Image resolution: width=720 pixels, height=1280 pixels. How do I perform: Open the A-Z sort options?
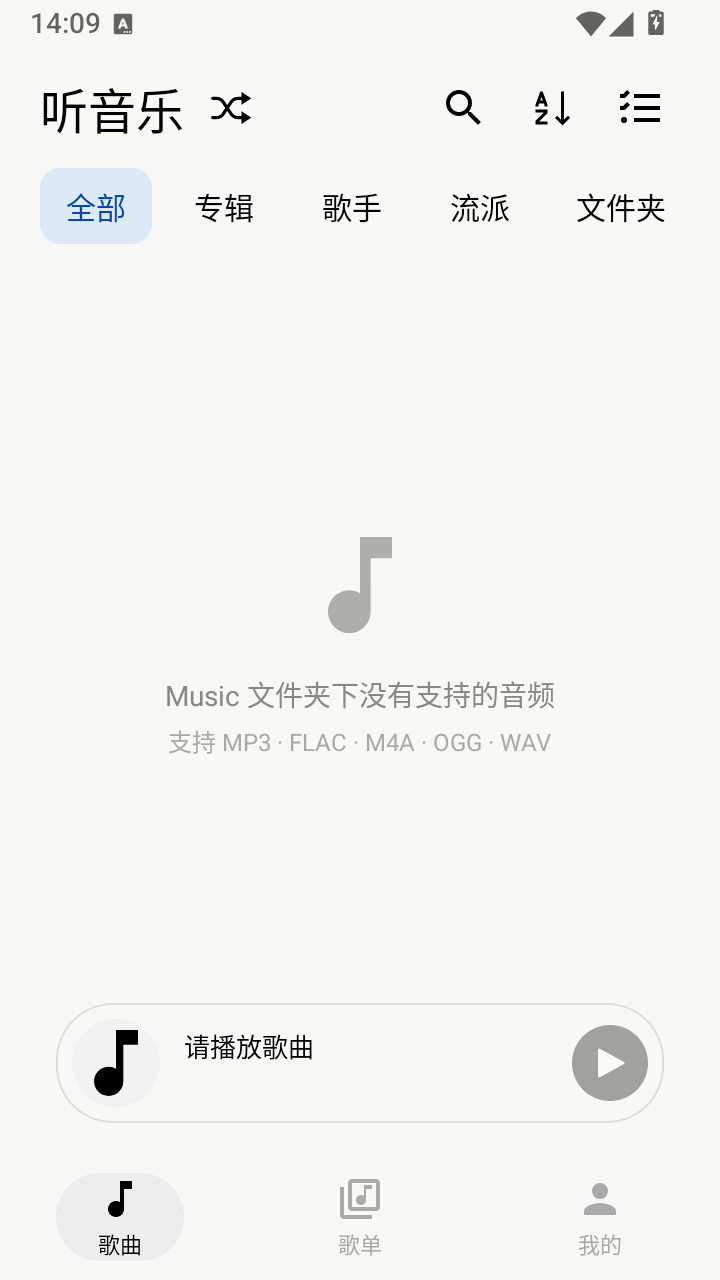click(x=552, y=108)
